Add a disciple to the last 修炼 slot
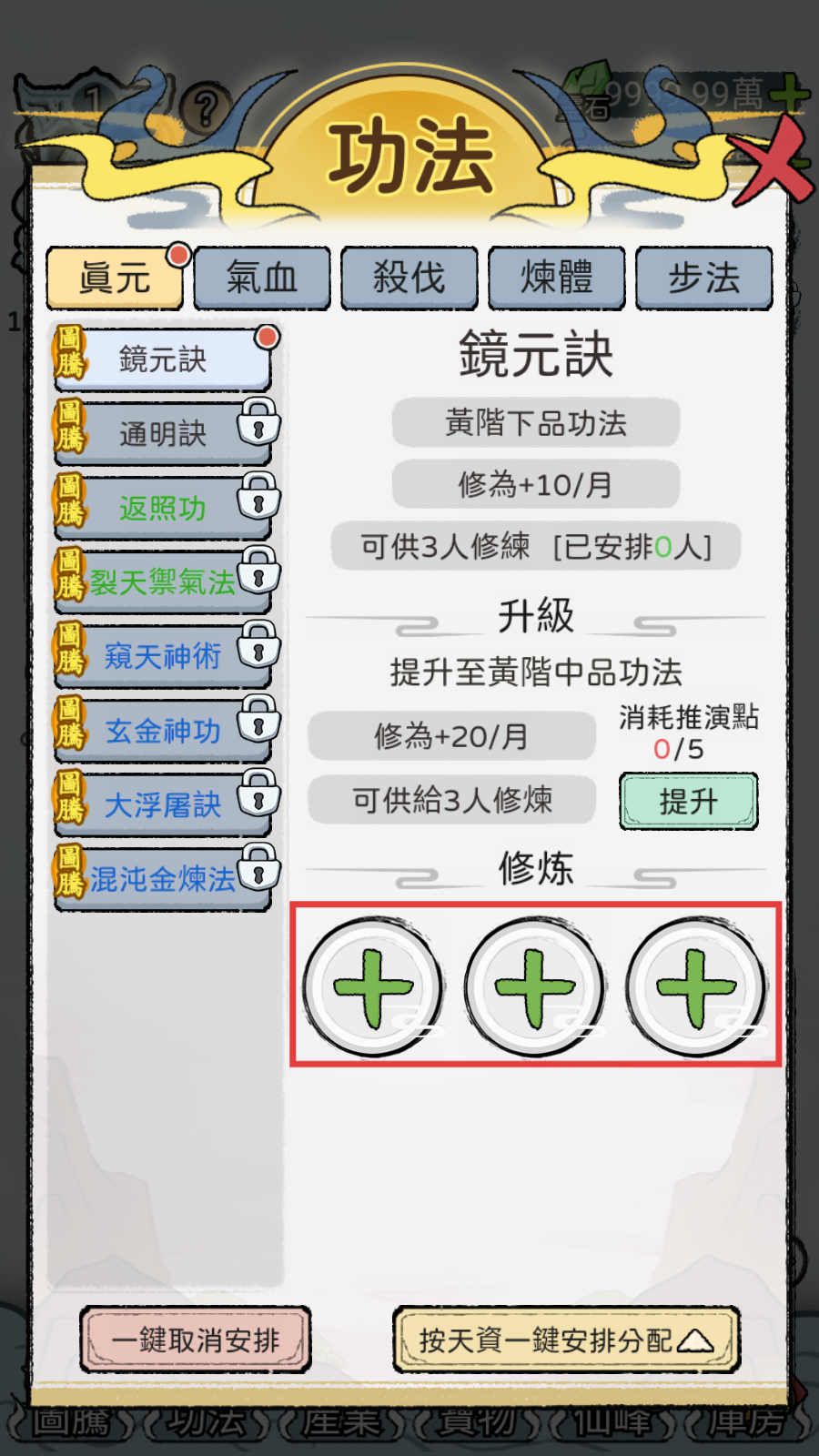Viewport: 819px width, 1456px height. tap(696, 987)
